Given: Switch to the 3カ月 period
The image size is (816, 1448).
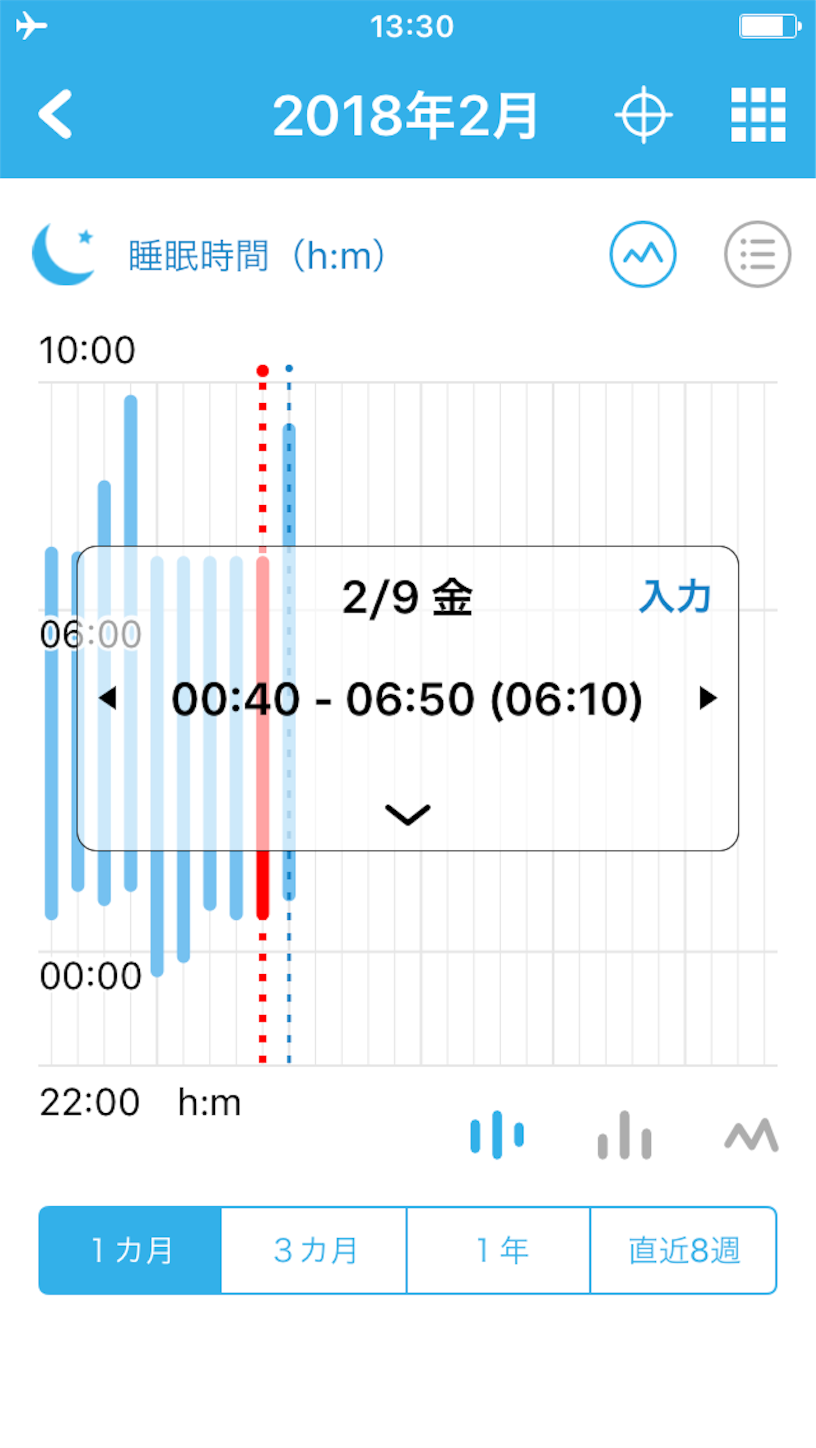Looking at the screenshot, I should pos(314,1250).
